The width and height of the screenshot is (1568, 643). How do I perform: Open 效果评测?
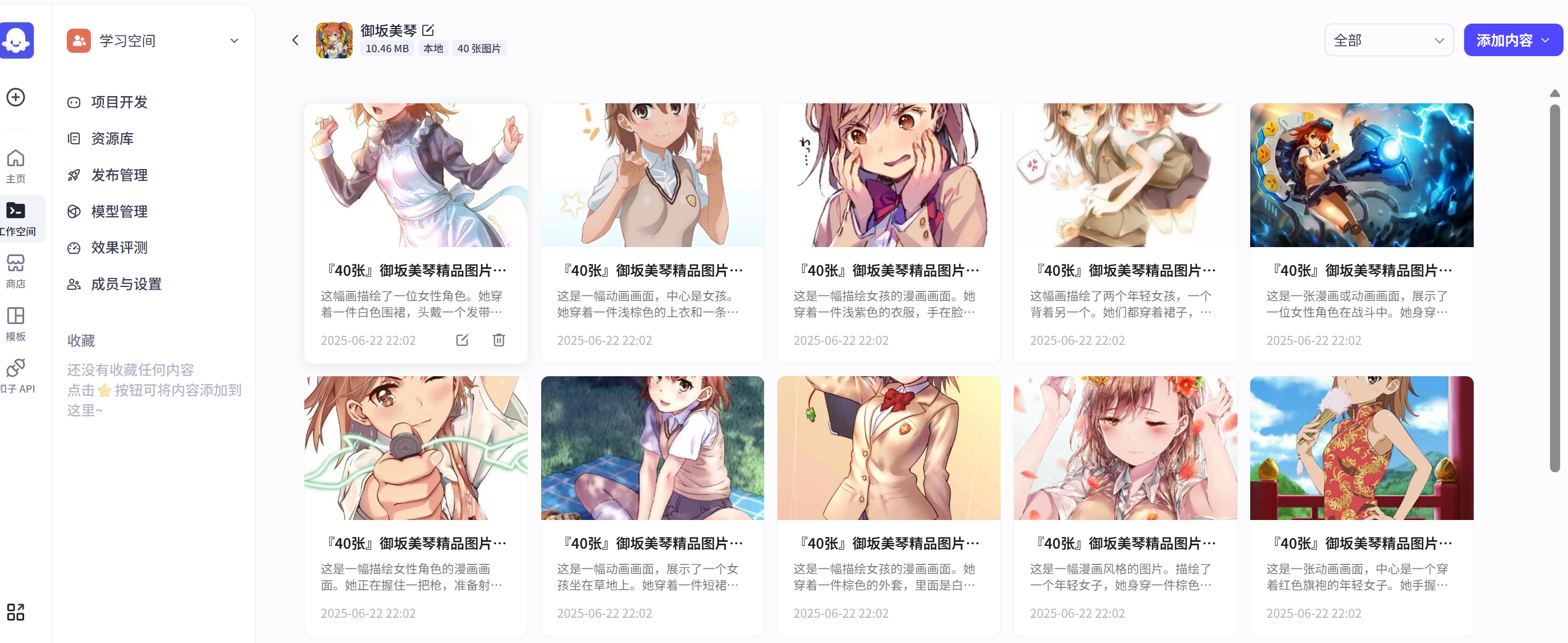(x=120, y=248)
